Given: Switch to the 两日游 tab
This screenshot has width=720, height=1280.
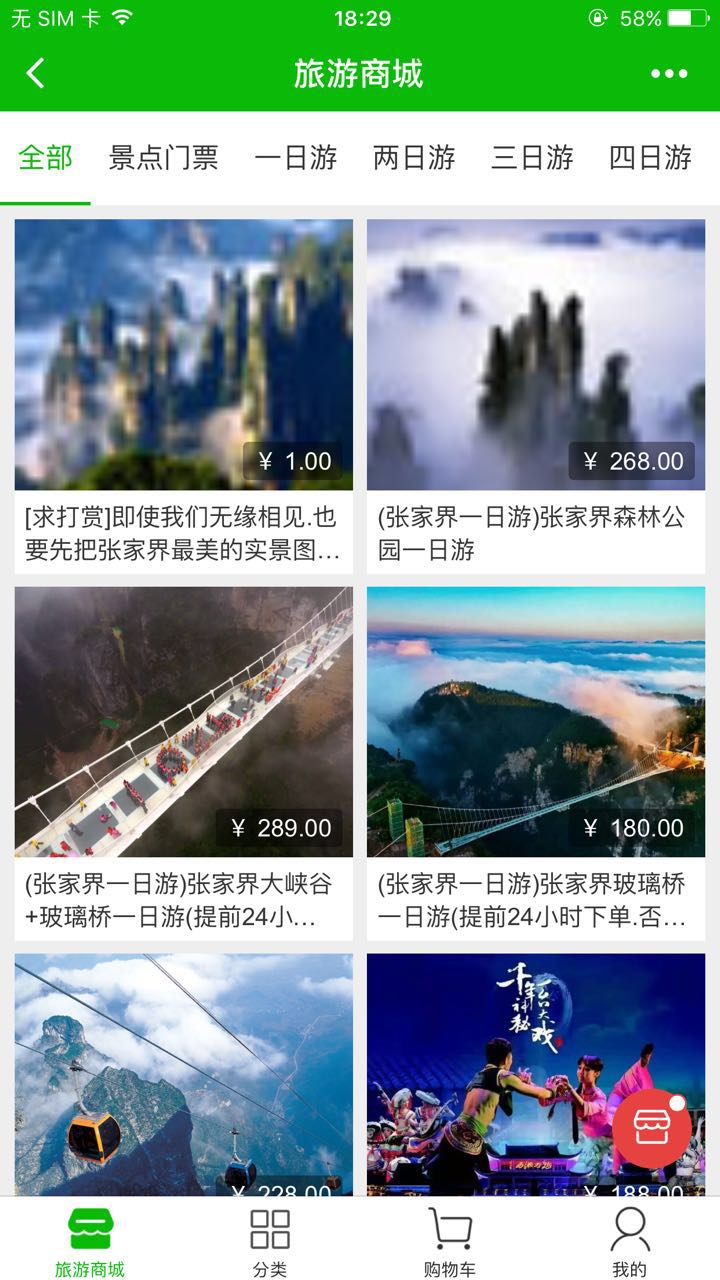Looking at the screenshot, I should 414,158.
